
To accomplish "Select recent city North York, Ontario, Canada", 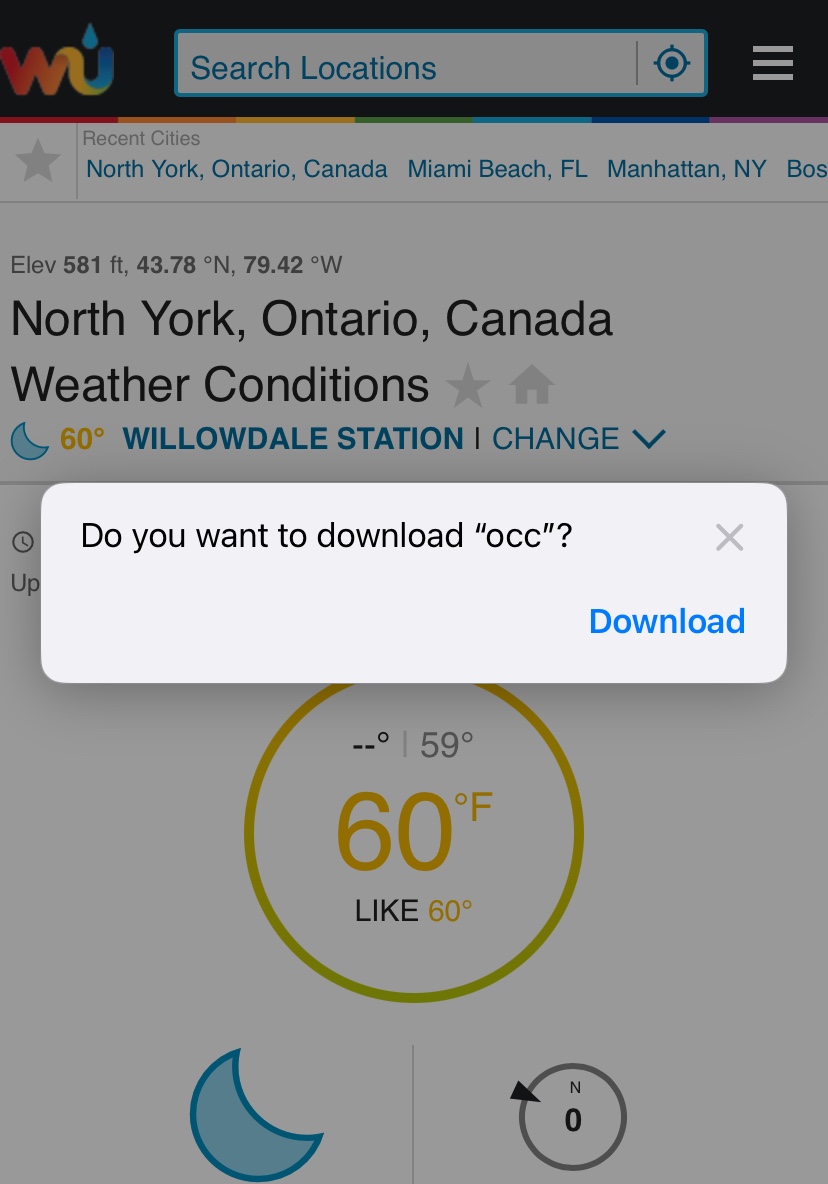I will pos(237,169).
